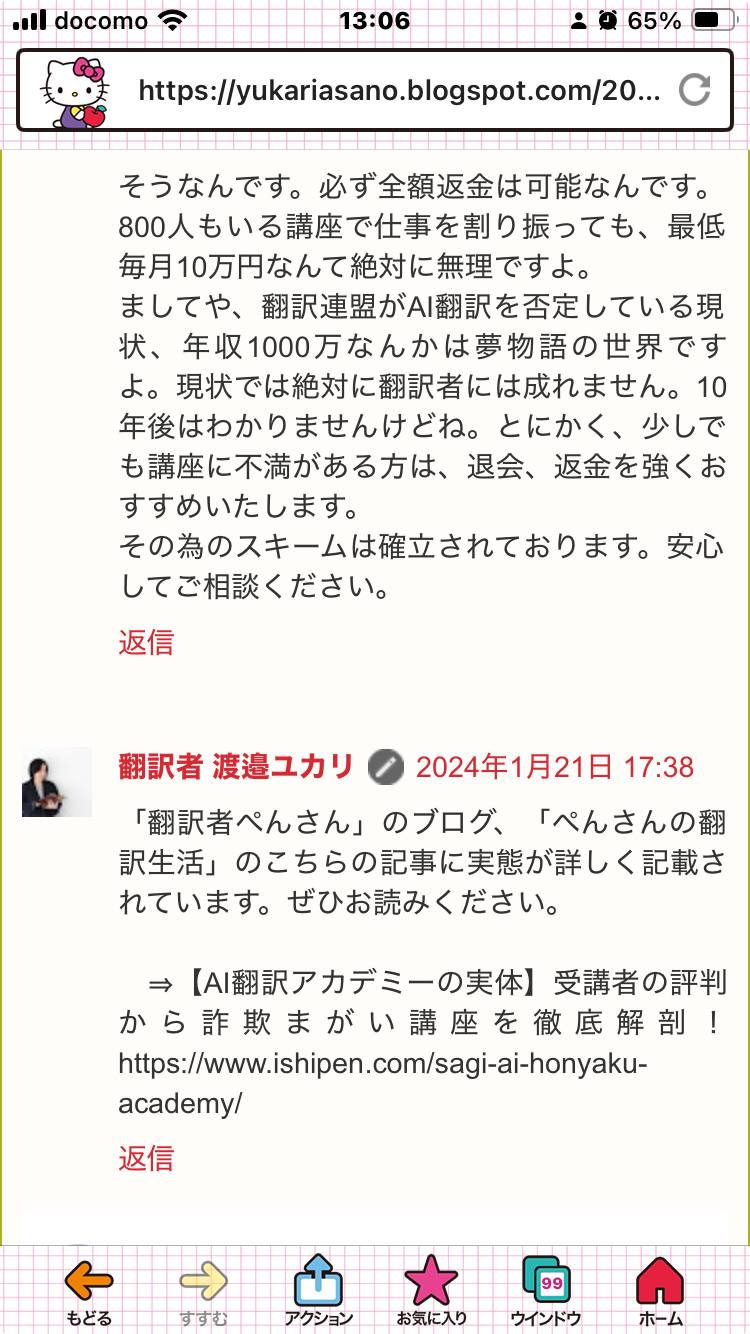Open the アクション share menu
The width and height of the screenshot is (750, 1334).
coord(318,1292)
